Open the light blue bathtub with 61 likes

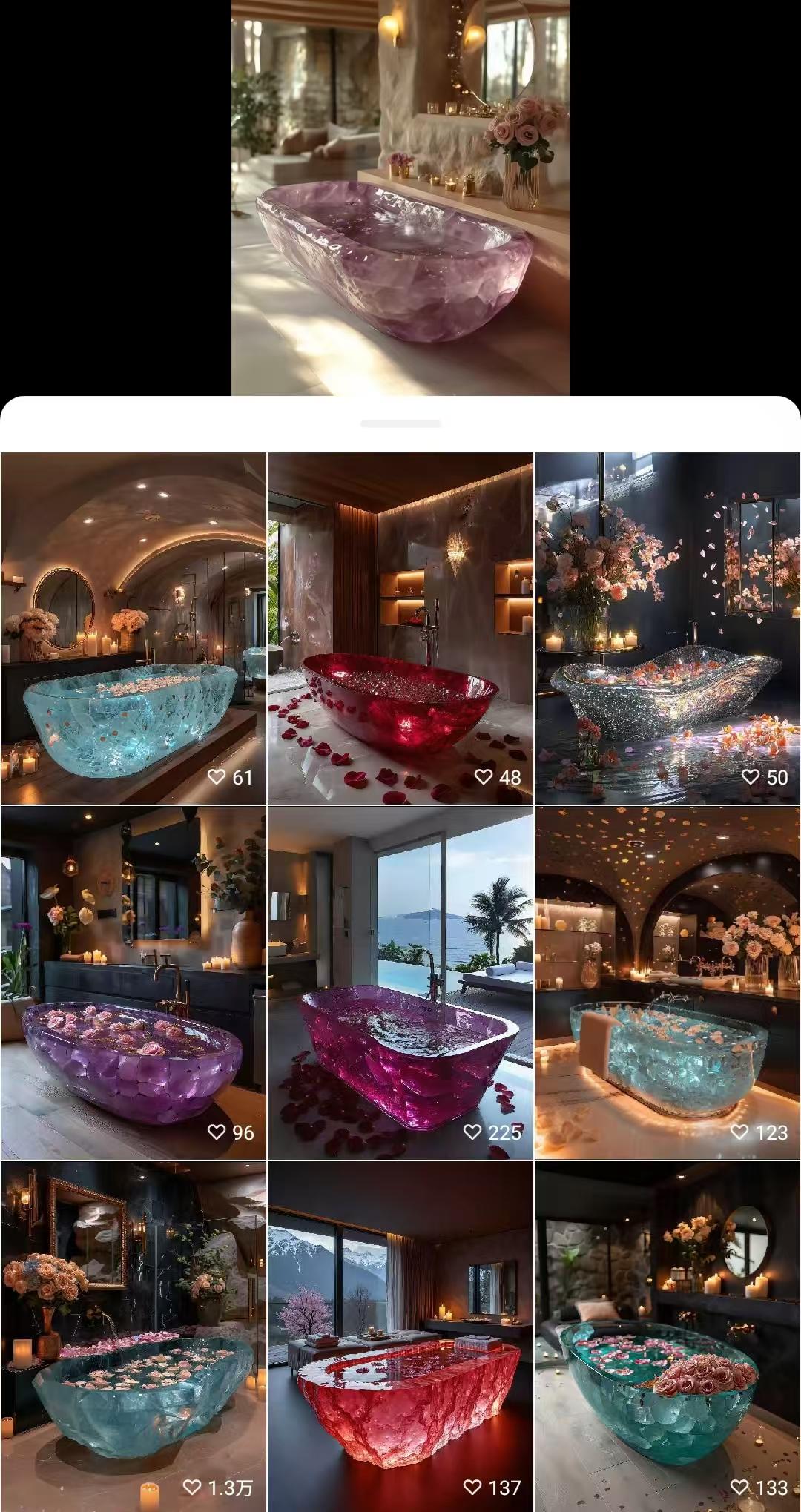point(133,628)
